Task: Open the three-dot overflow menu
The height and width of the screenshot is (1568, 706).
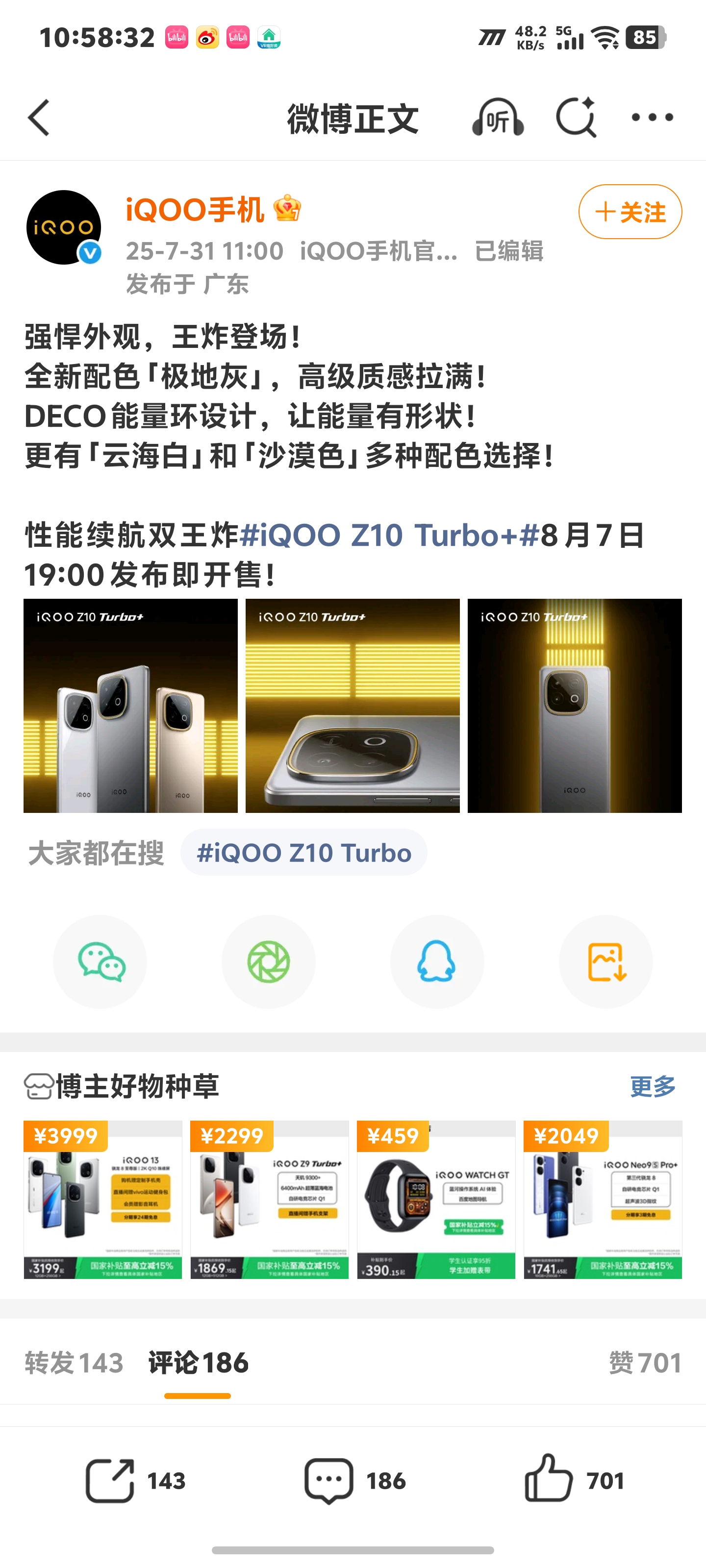Action: click(652, 118)
